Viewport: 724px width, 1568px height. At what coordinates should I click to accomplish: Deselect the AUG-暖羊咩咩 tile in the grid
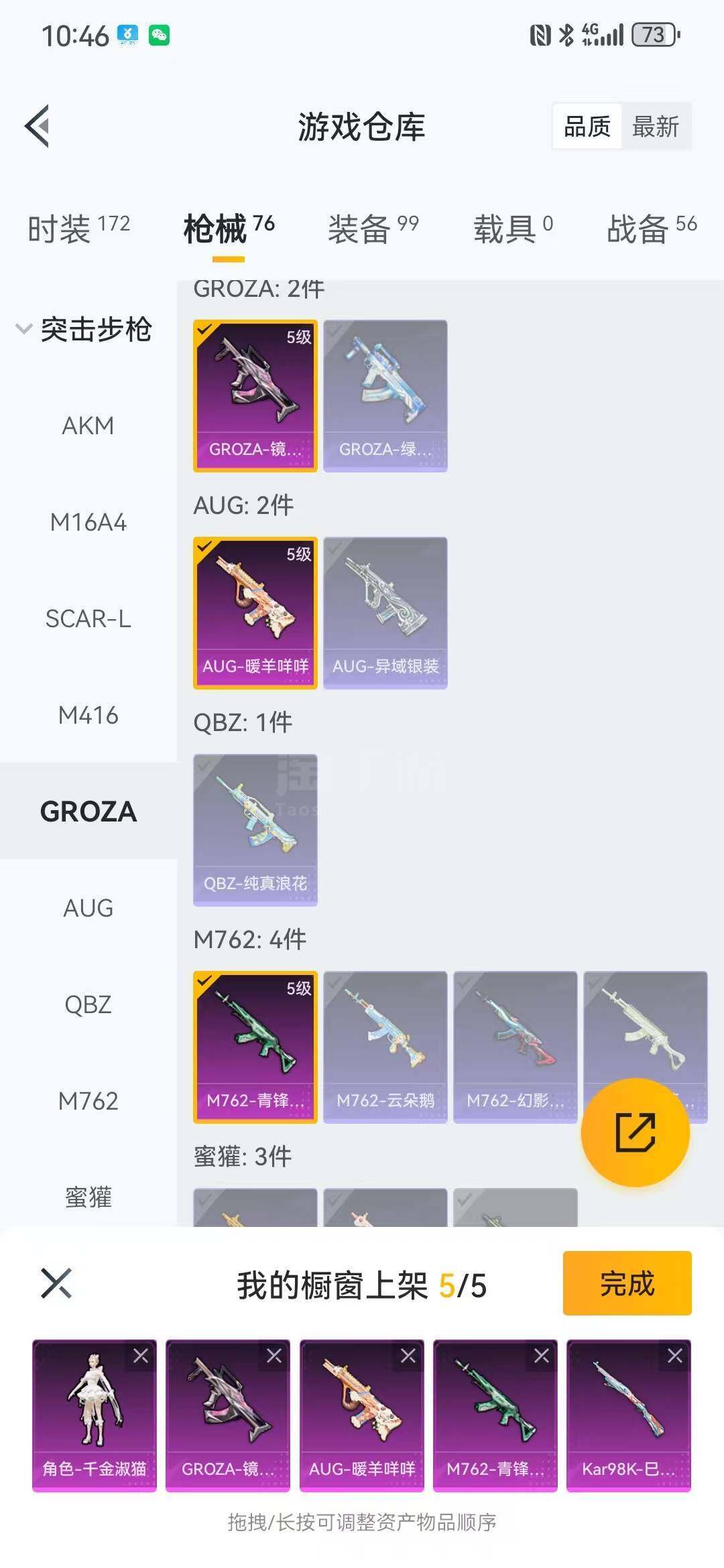255,613
